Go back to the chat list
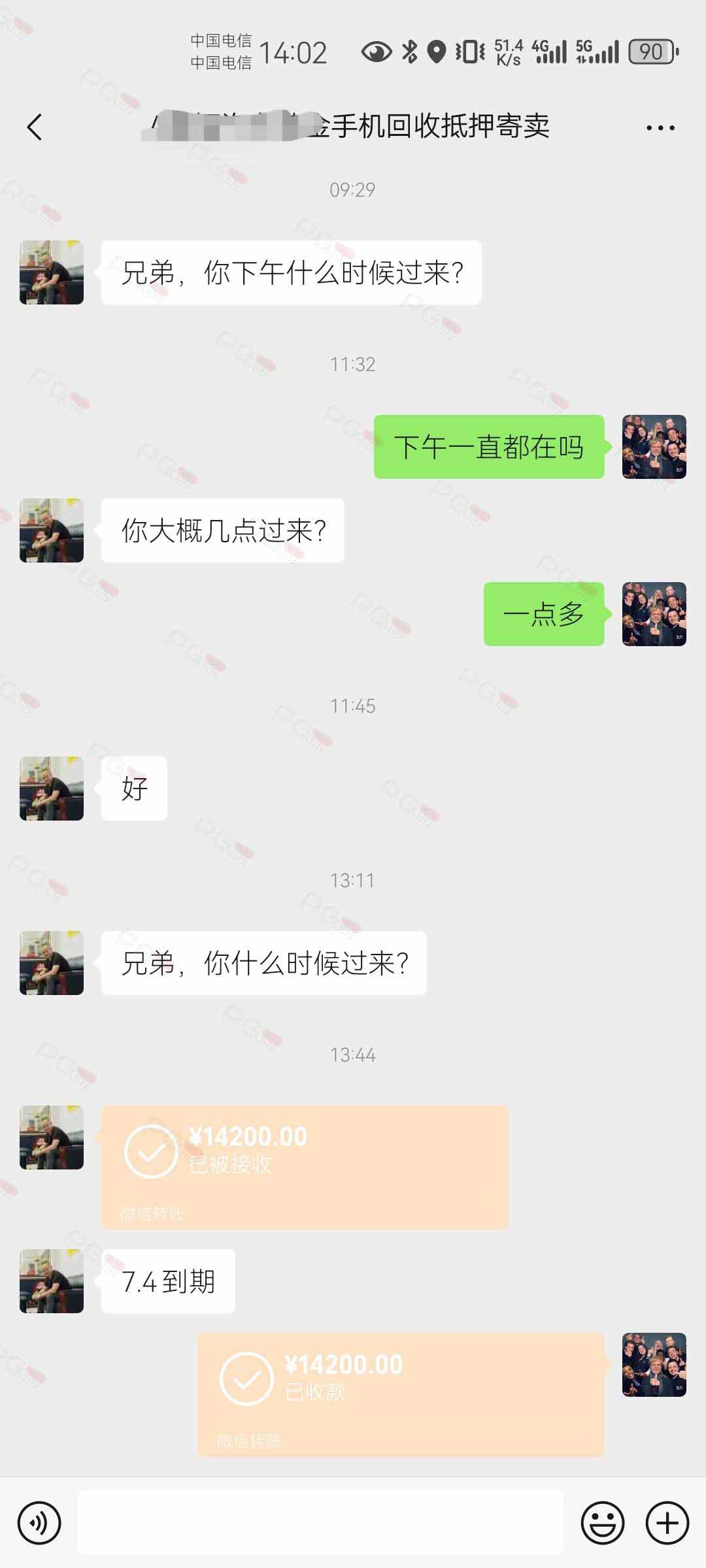 [x=35, y=127]
